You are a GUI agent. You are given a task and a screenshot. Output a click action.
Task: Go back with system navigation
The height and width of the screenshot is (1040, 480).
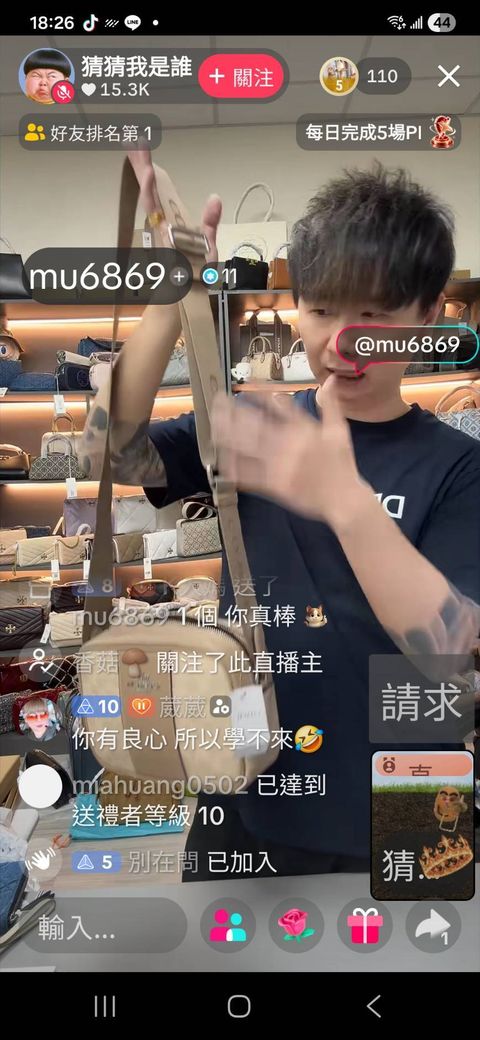pos(374,1006)
